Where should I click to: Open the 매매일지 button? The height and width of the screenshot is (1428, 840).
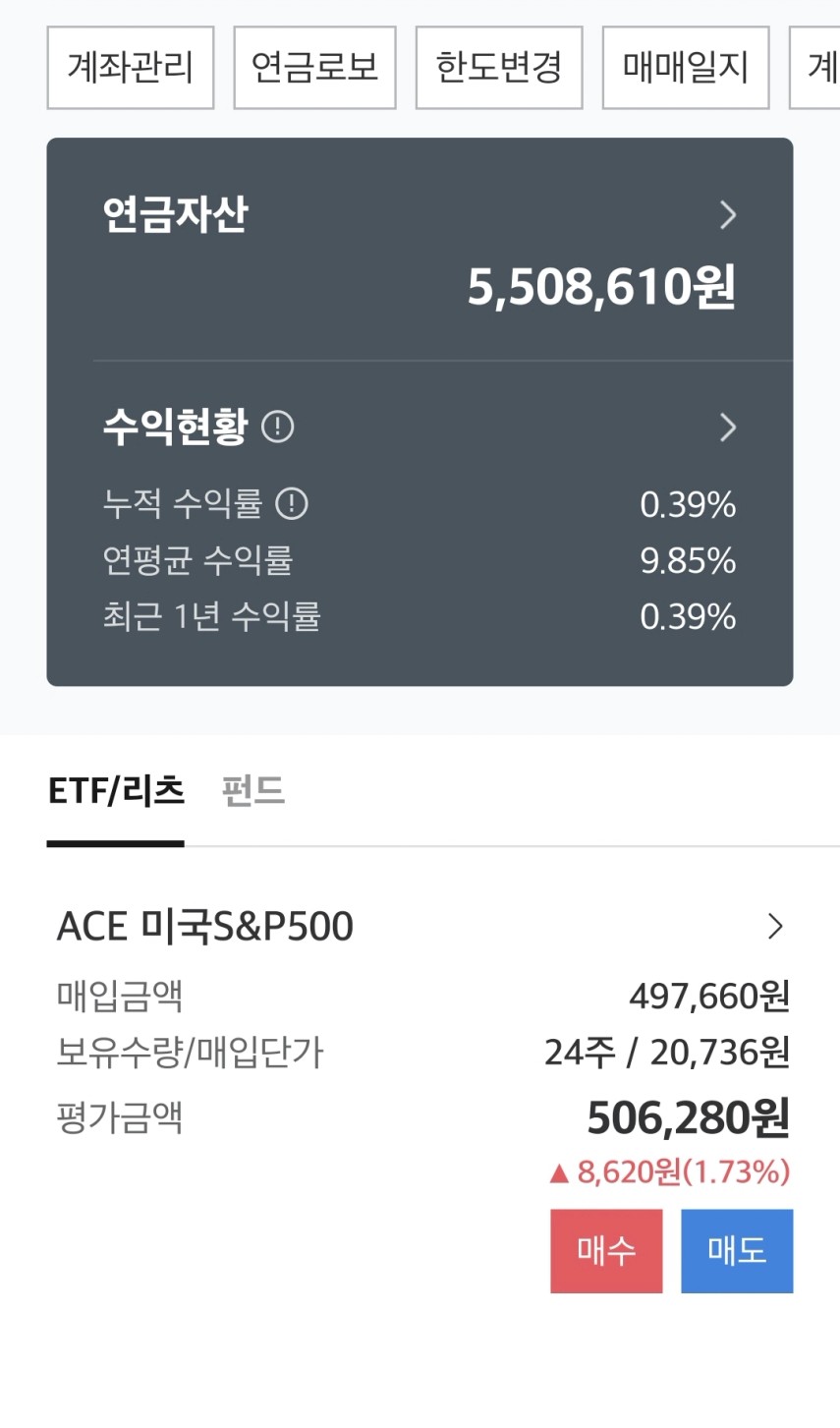(x=686, y=68)
